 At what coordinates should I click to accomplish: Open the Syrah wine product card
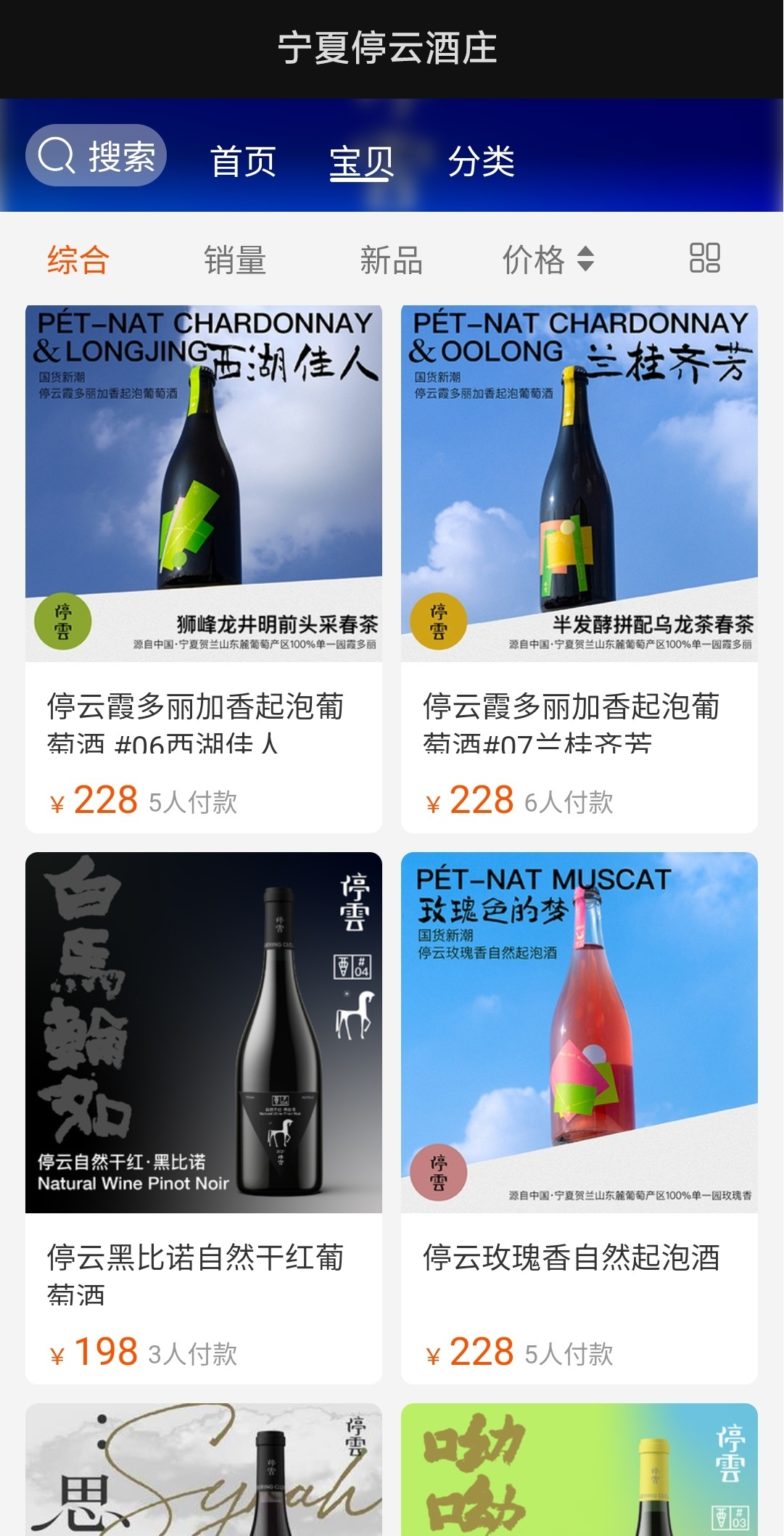pyautogui.click(x=203, y=1469)
